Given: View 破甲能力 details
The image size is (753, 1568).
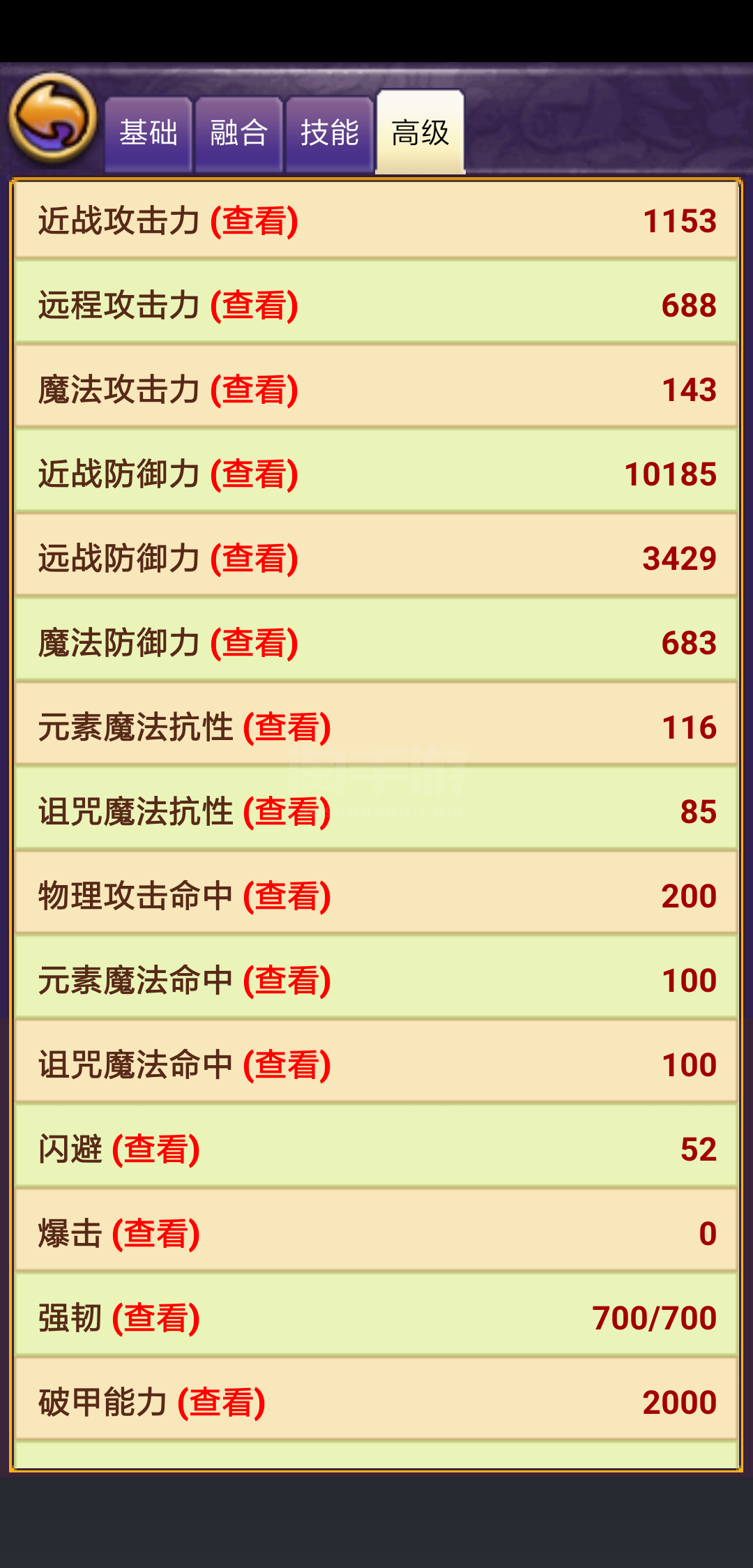Looking at the screenshot, I should (222, 1403).
